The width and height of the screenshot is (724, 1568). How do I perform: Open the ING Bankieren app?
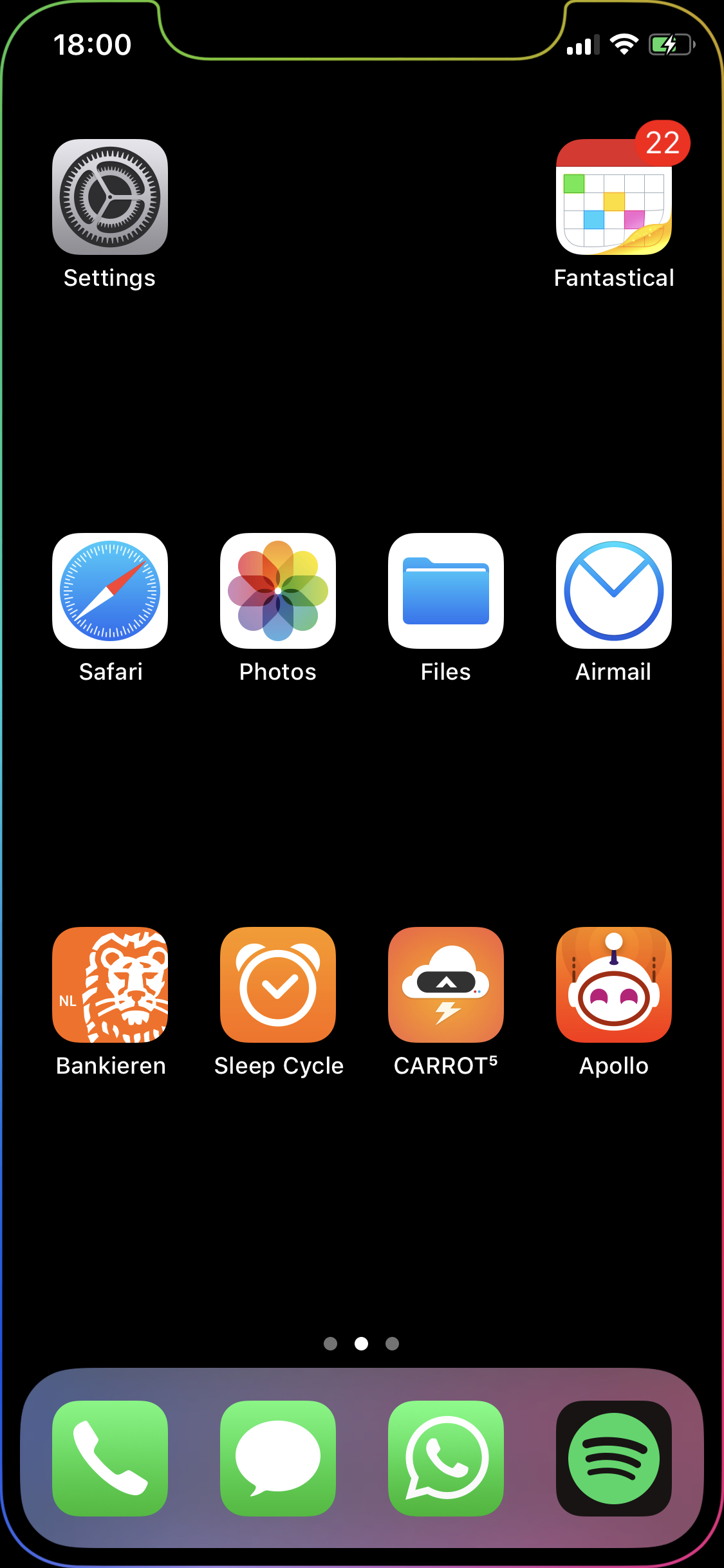pyautogui.click(x=109, y=984)
